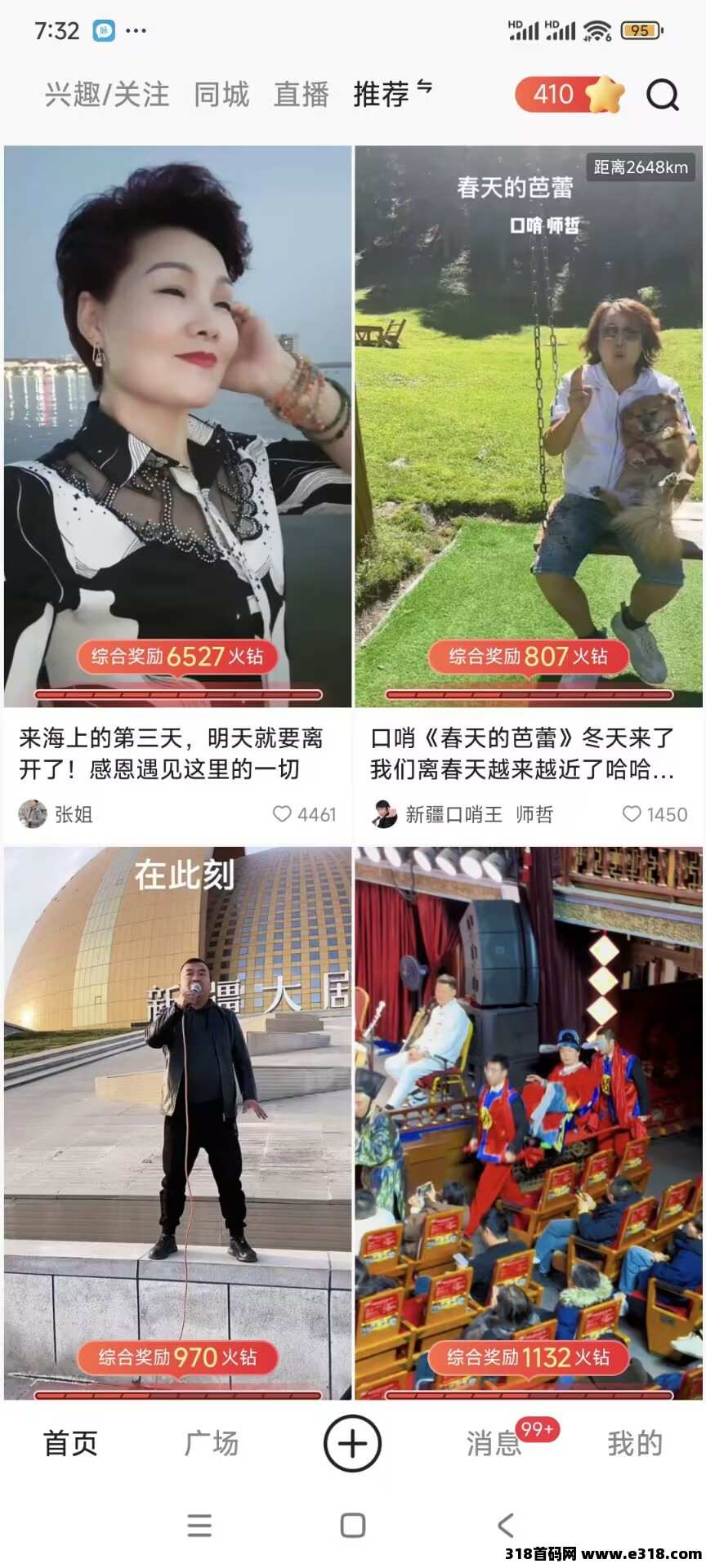Viewport: 706px width, 1568px height.
Task: Tap the system back button
Action: point(506,1525)
